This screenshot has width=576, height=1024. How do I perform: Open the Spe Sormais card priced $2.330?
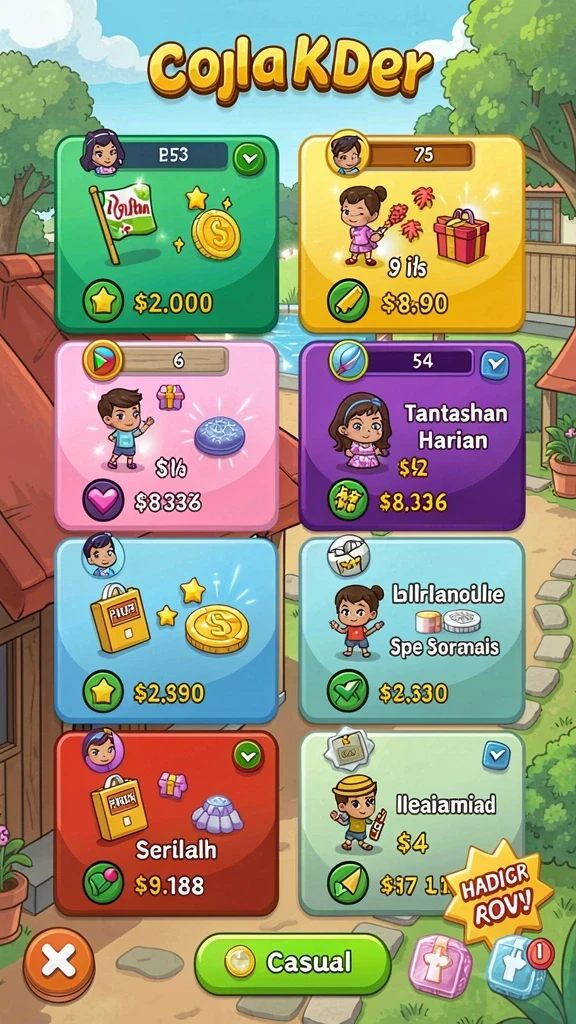[412, 630]
